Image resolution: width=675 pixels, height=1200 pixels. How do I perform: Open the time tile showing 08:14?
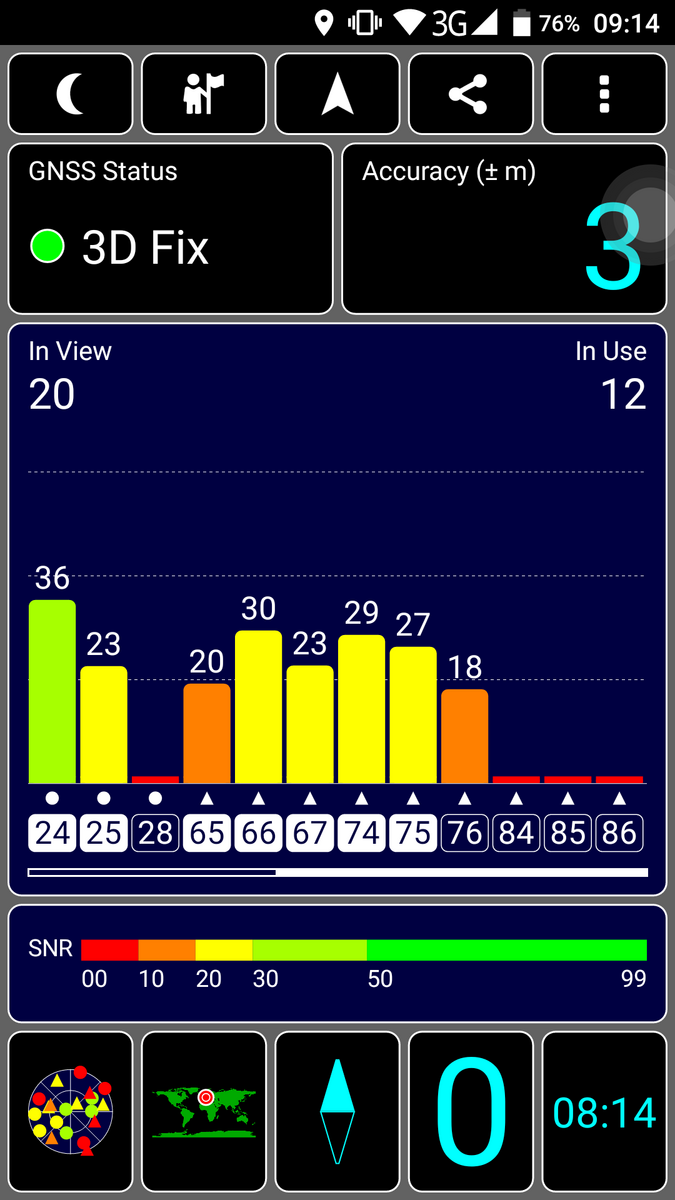coord(604,1114)
